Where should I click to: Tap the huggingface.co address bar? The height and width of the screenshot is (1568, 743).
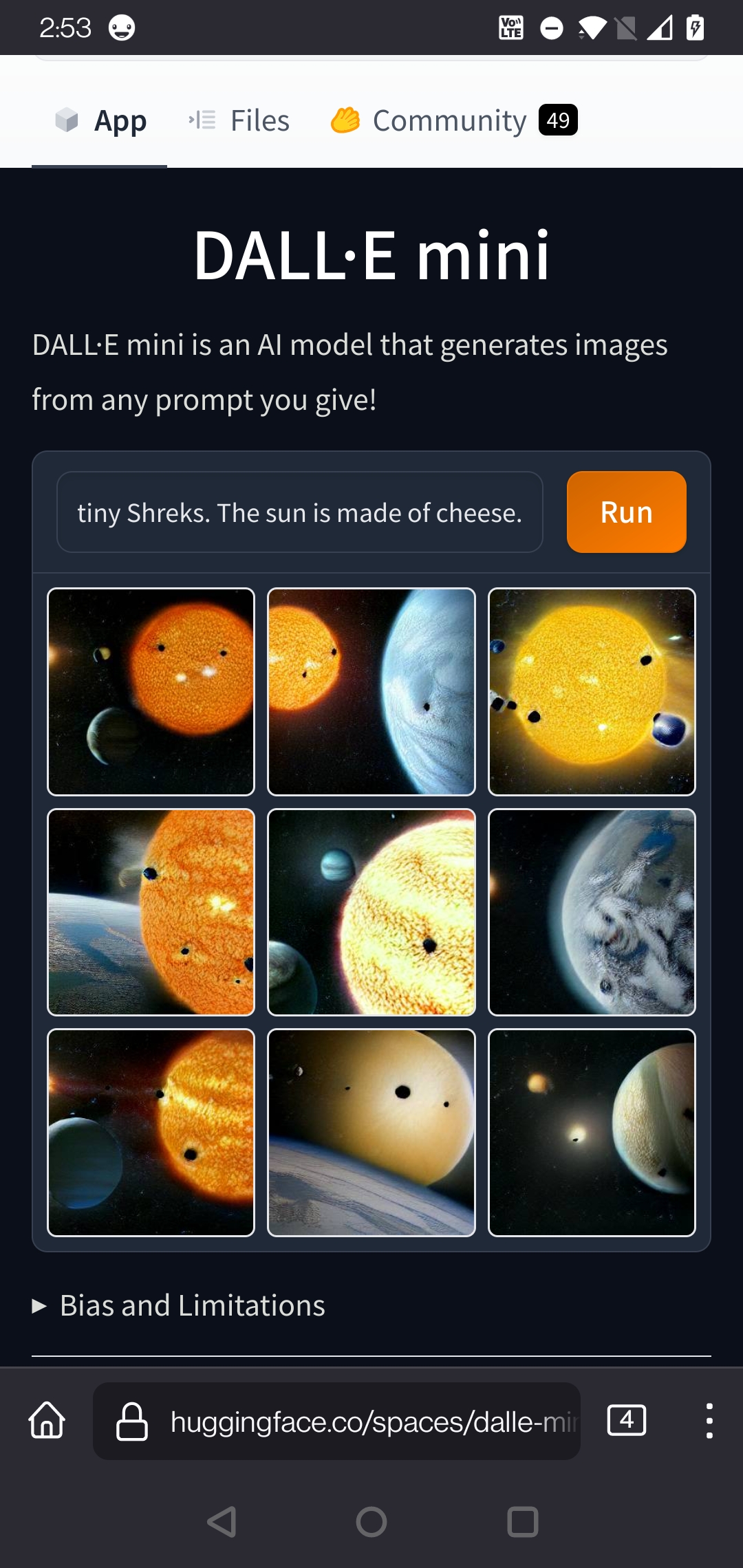pyautogui.click(x=337, y=1421)
